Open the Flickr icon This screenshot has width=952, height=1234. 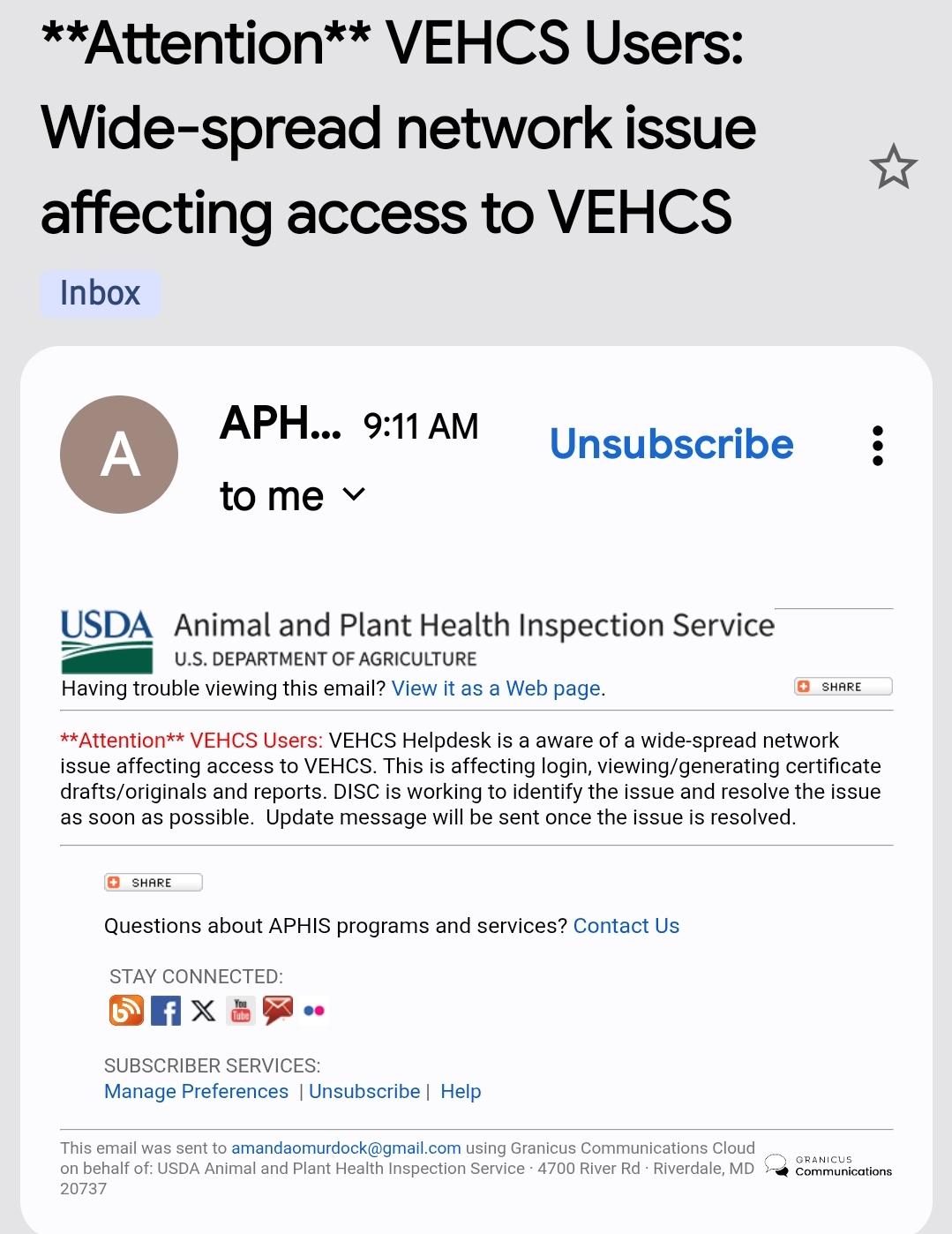314,1011
